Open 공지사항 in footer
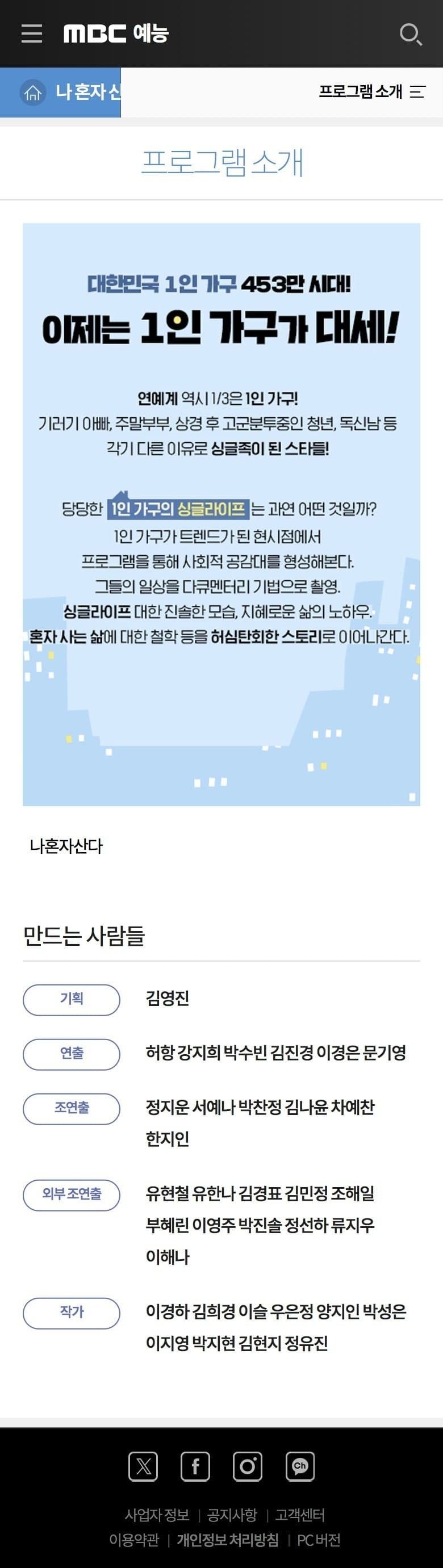This screenshot has width=443, height=1568. (232, 1515)
